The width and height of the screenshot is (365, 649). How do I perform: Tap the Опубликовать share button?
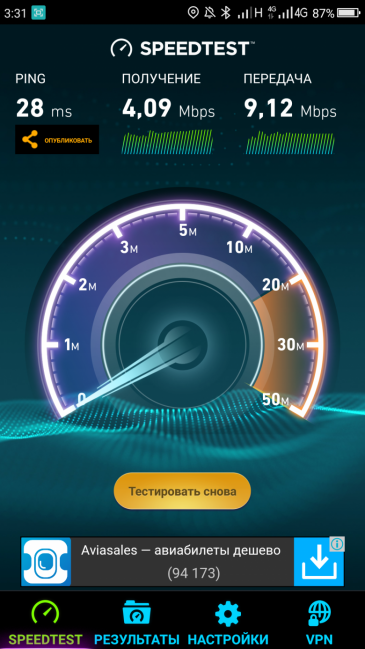pyautogui.click(x=57, y=139)
